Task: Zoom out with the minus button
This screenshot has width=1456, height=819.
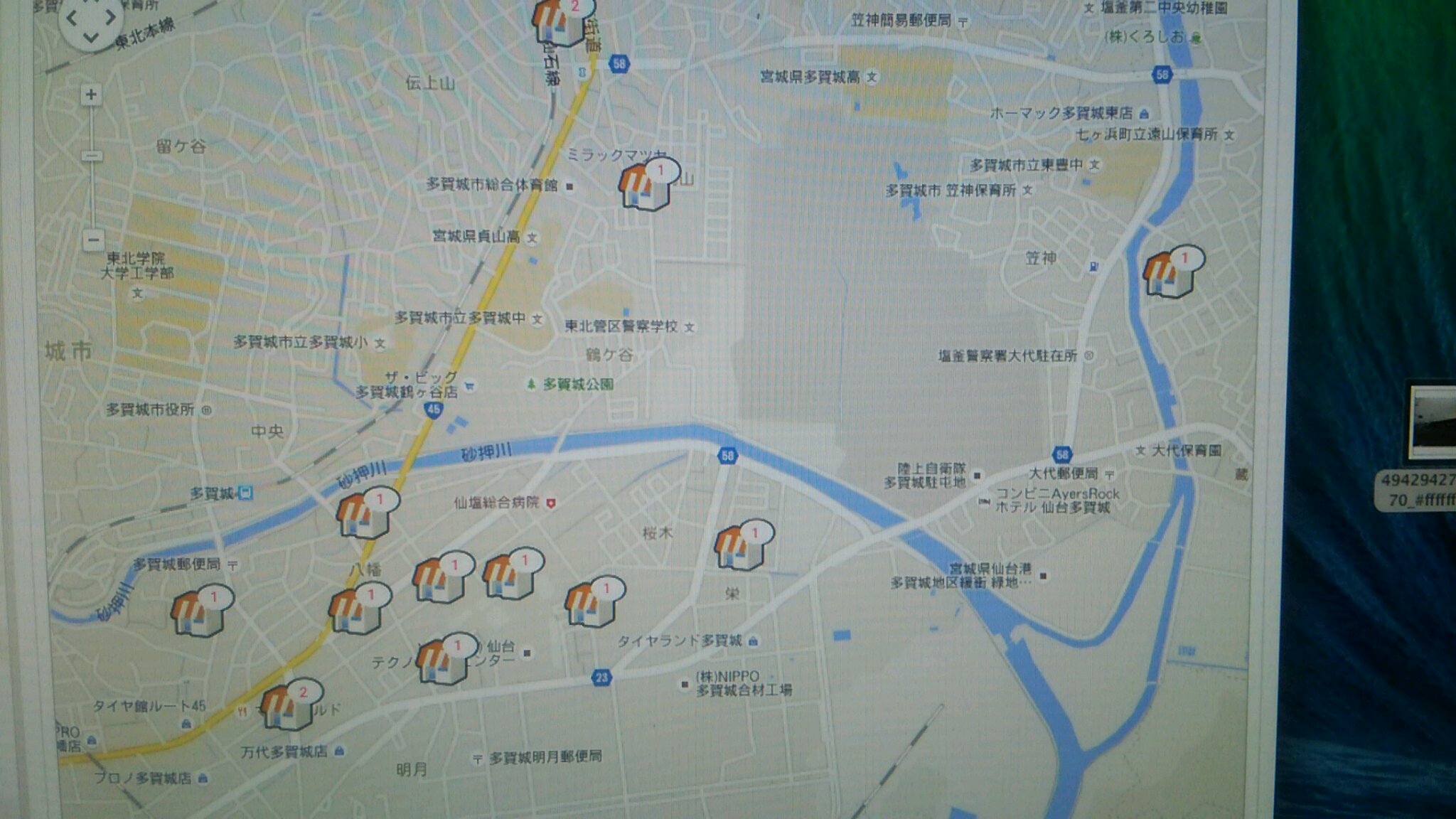Action: tap(93, 240)
